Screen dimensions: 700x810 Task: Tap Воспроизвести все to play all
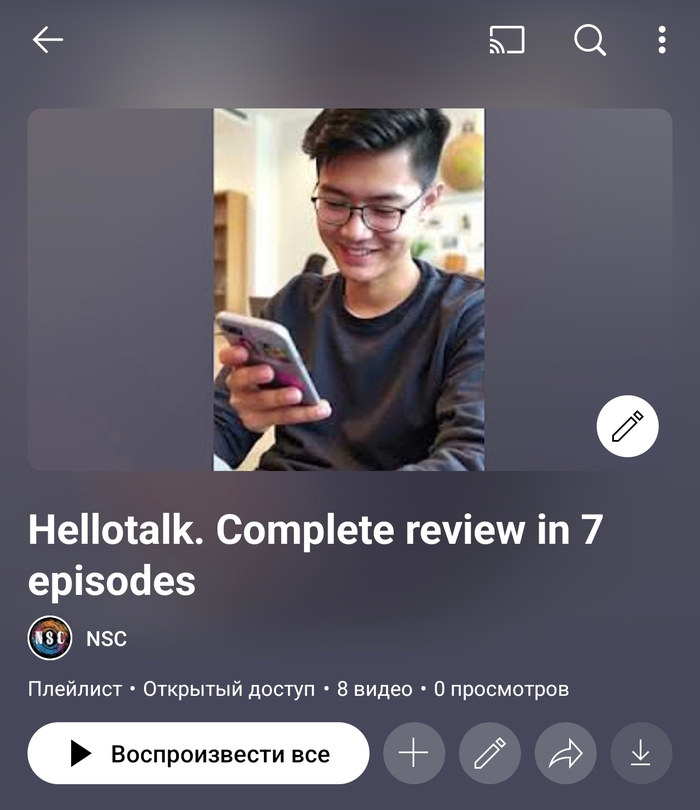(198, 753)
